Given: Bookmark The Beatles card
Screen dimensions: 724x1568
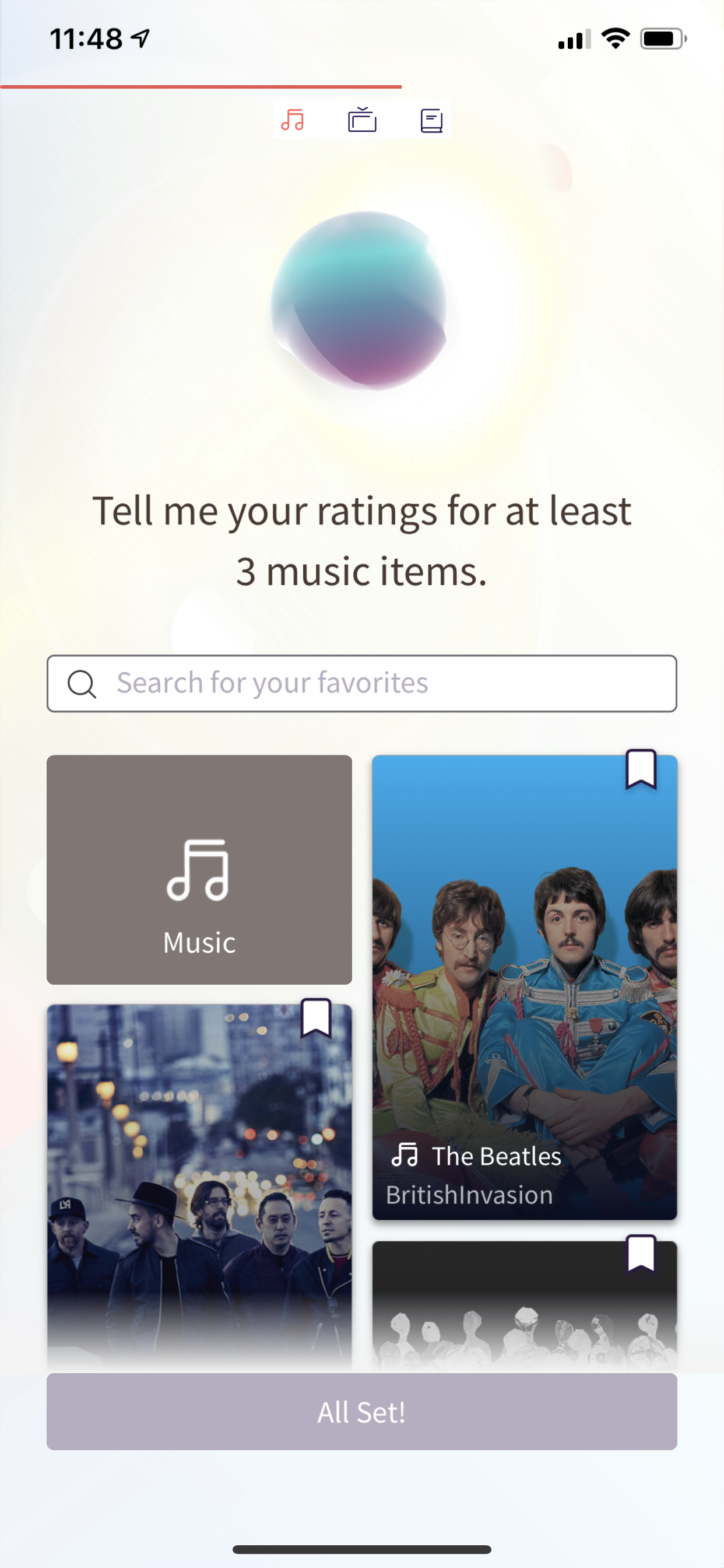Looking at the screenshot, I should (x=641, y=769).
